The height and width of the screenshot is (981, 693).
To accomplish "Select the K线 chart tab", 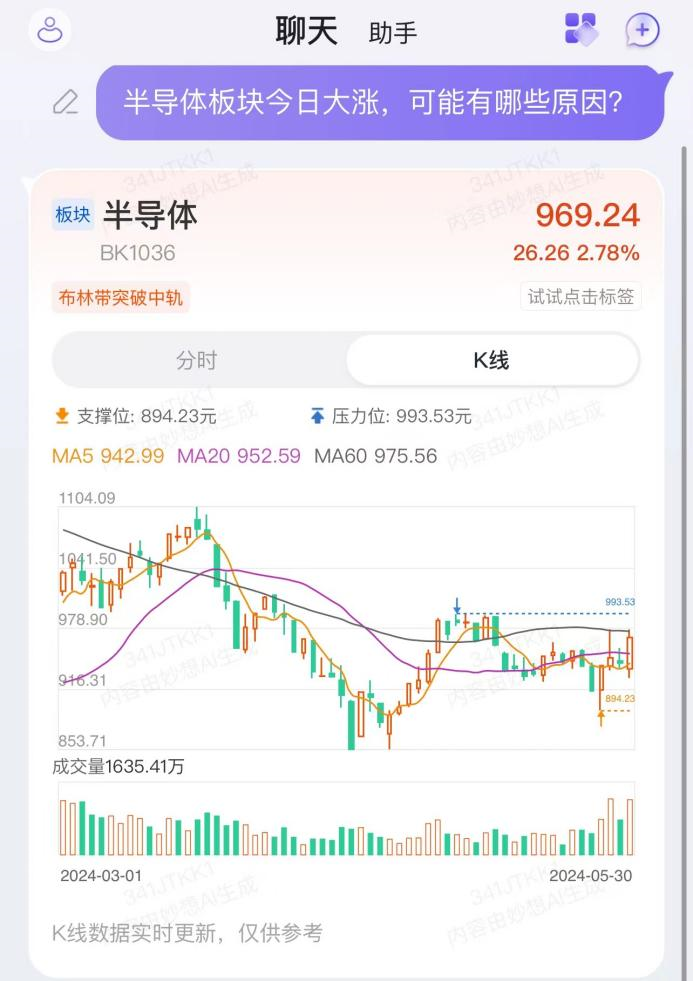I will coord(491,360).
